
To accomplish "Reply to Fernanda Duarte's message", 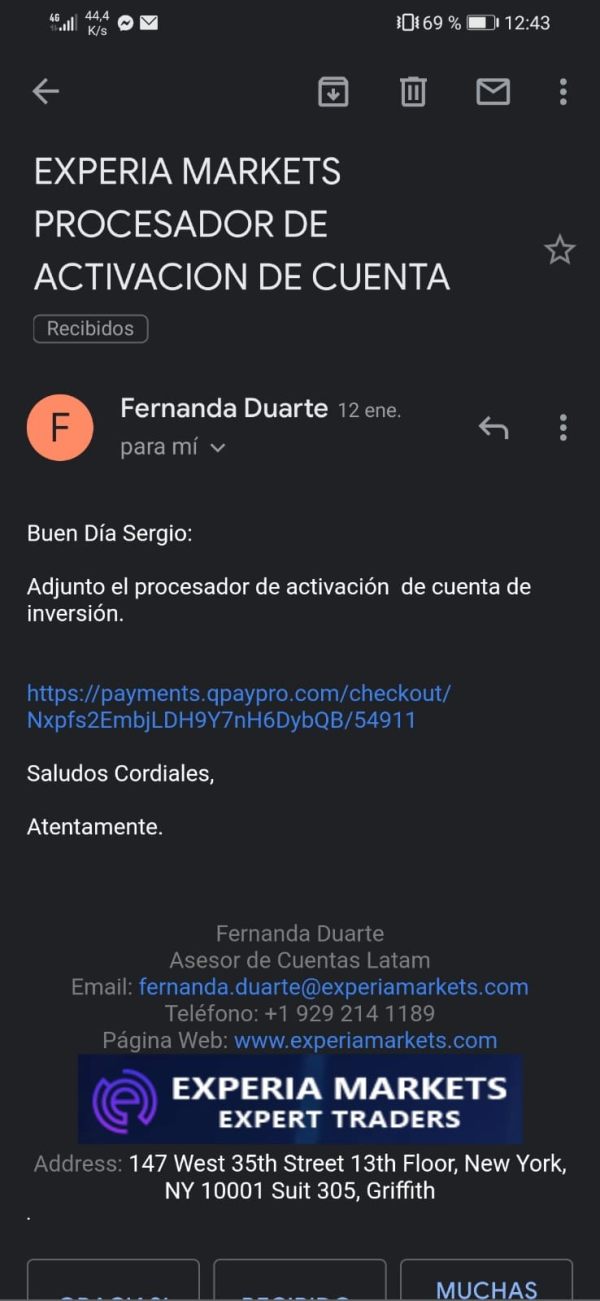I will pos(493,428).
